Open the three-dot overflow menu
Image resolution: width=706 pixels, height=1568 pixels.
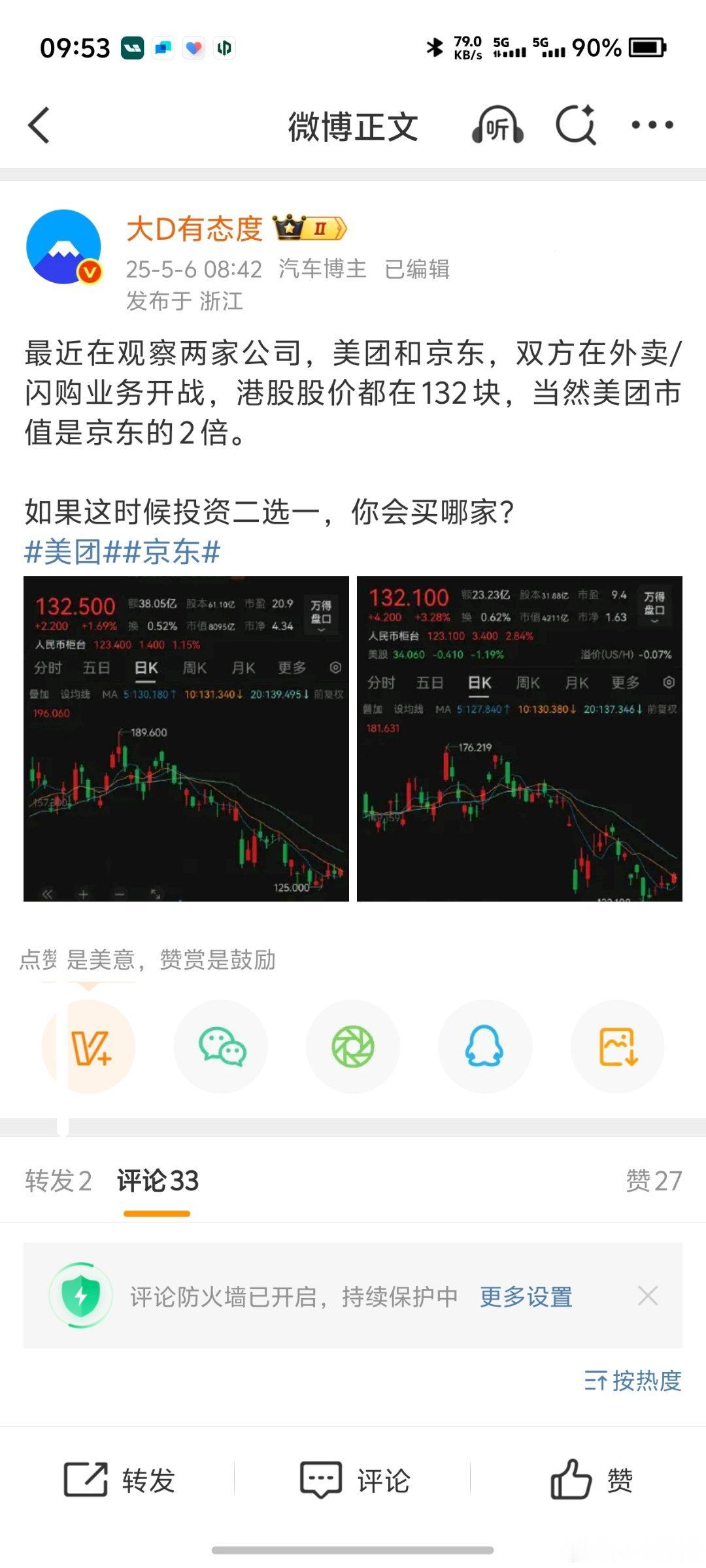[652, 125]
